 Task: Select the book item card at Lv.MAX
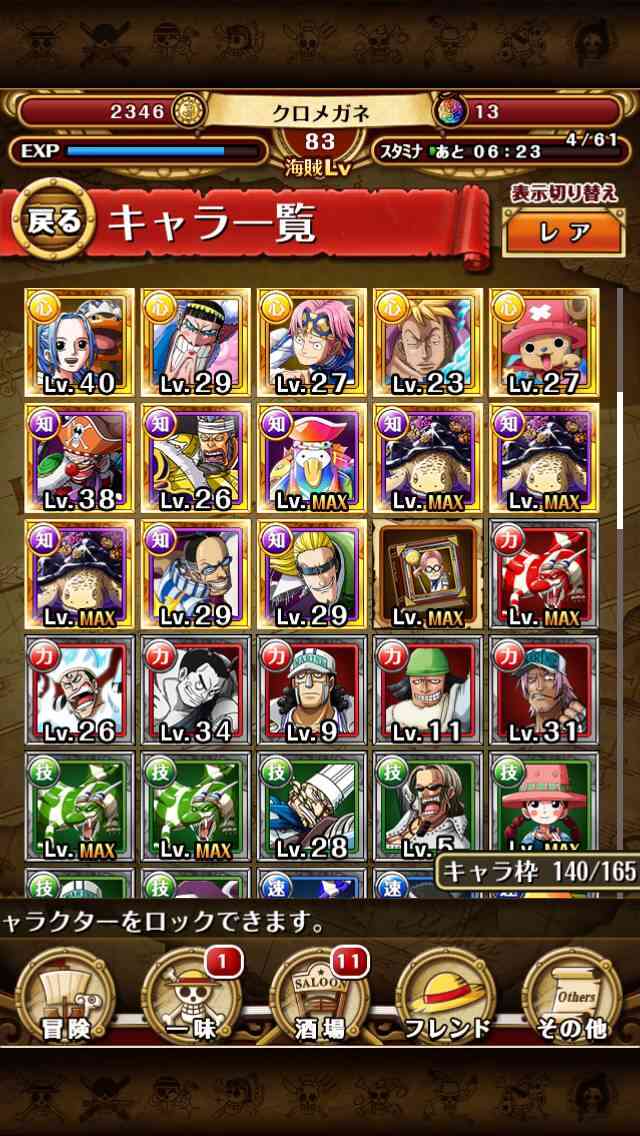pos(428,575)
